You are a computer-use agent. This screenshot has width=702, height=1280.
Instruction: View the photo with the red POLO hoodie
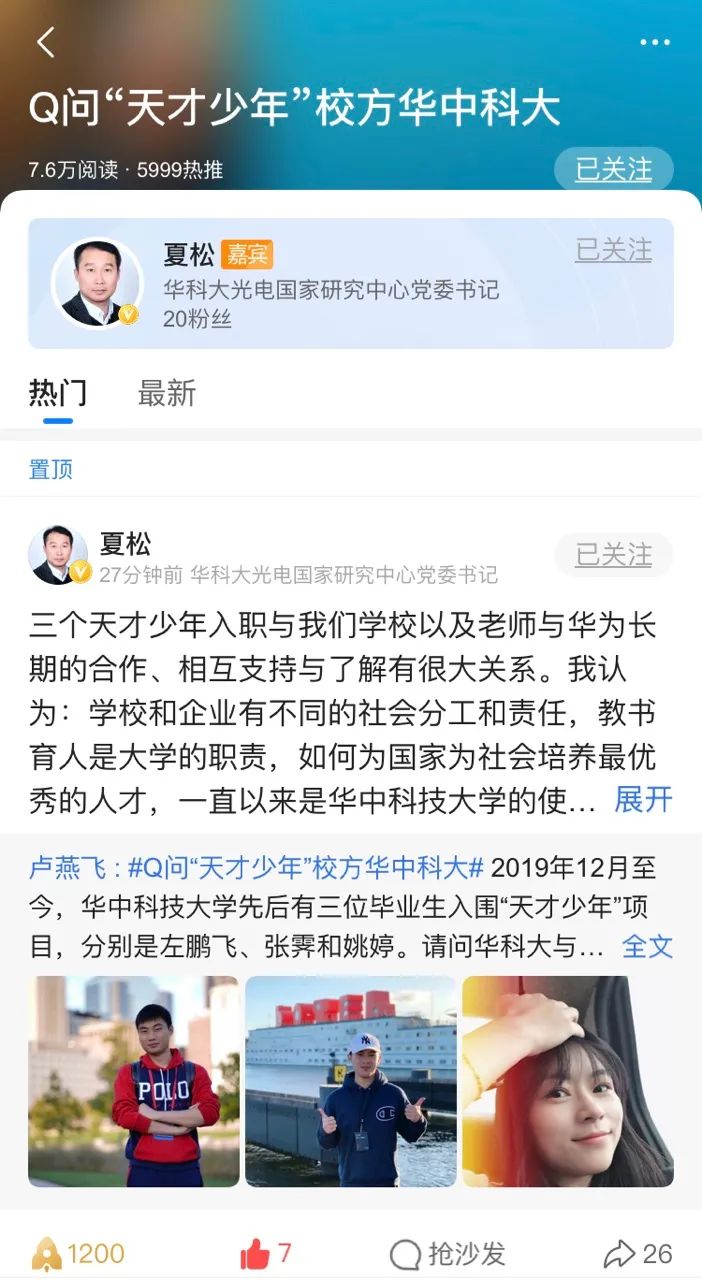(x=134, y=1081)
